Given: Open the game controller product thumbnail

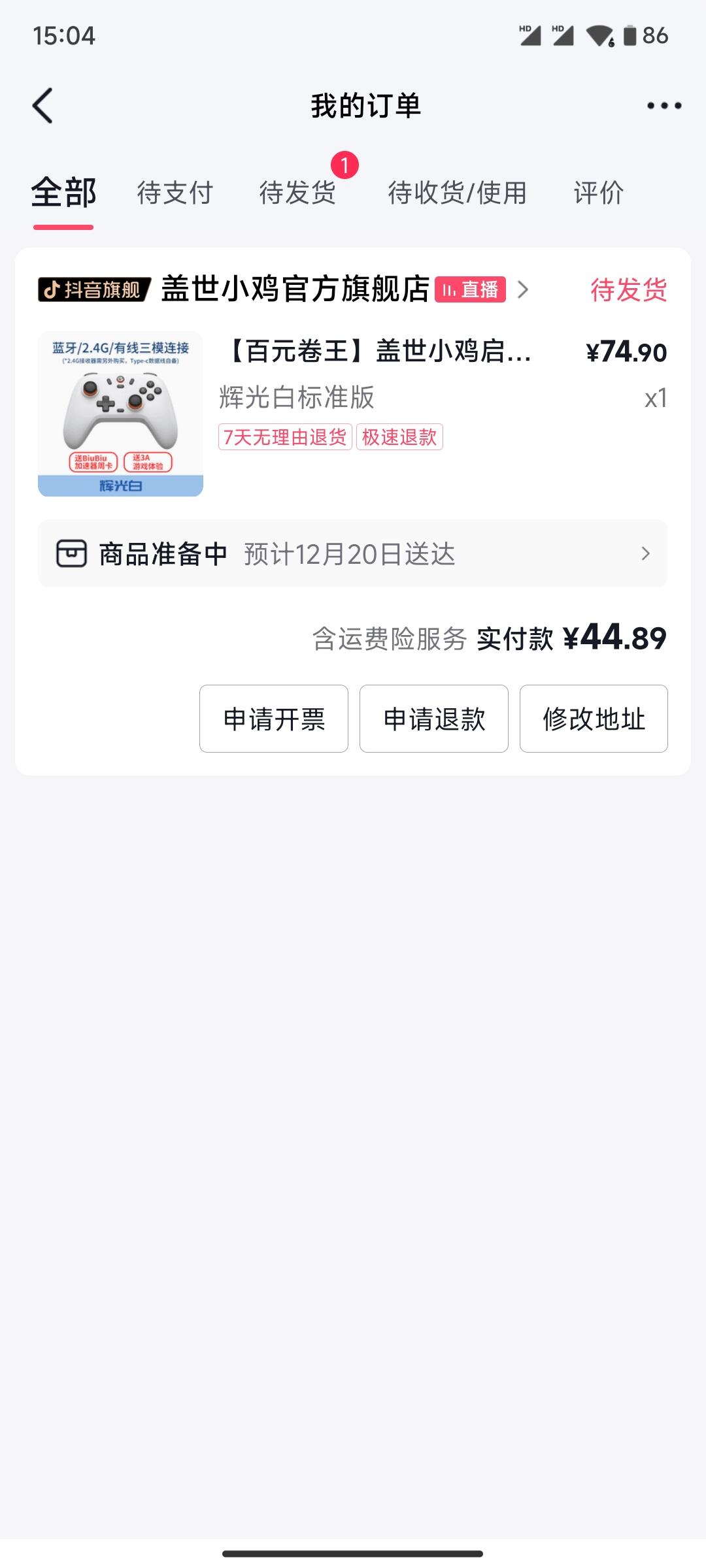Looking at the screenshot, I should point(121,414).
